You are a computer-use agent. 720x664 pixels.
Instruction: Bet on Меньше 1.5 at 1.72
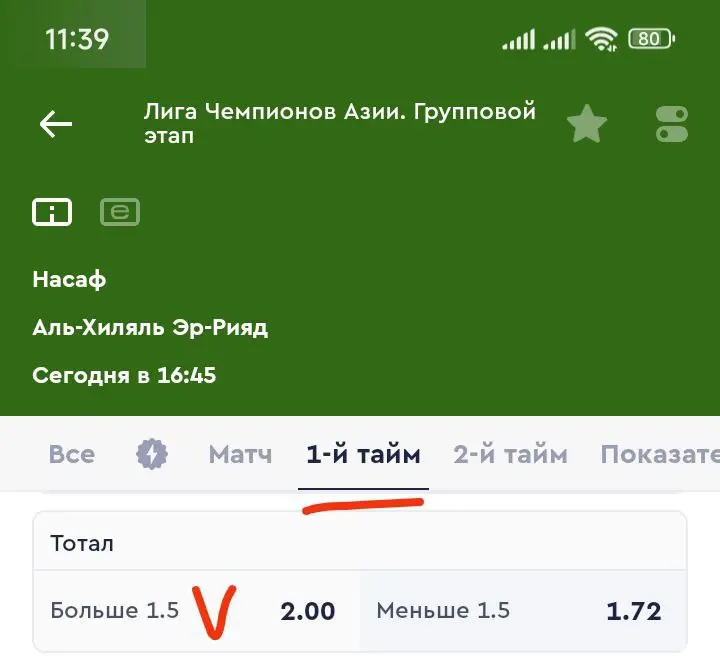click(520, 611)
